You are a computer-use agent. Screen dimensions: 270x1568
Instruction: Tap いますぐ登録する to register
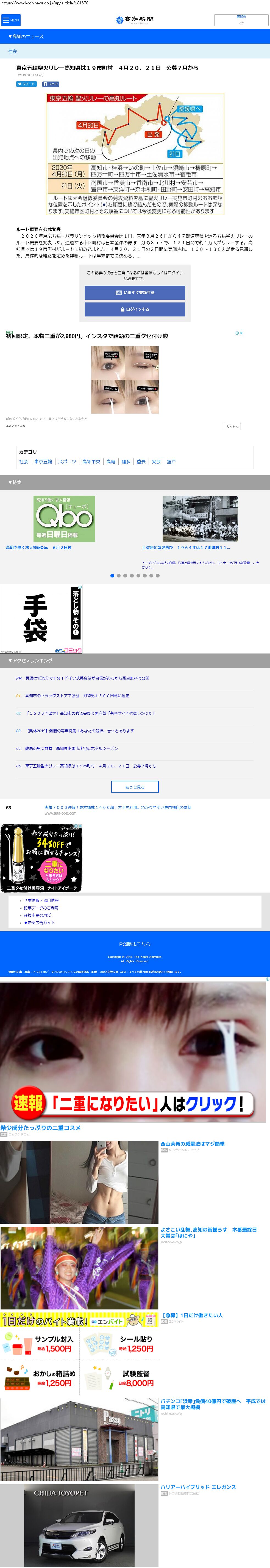(135, 293)
